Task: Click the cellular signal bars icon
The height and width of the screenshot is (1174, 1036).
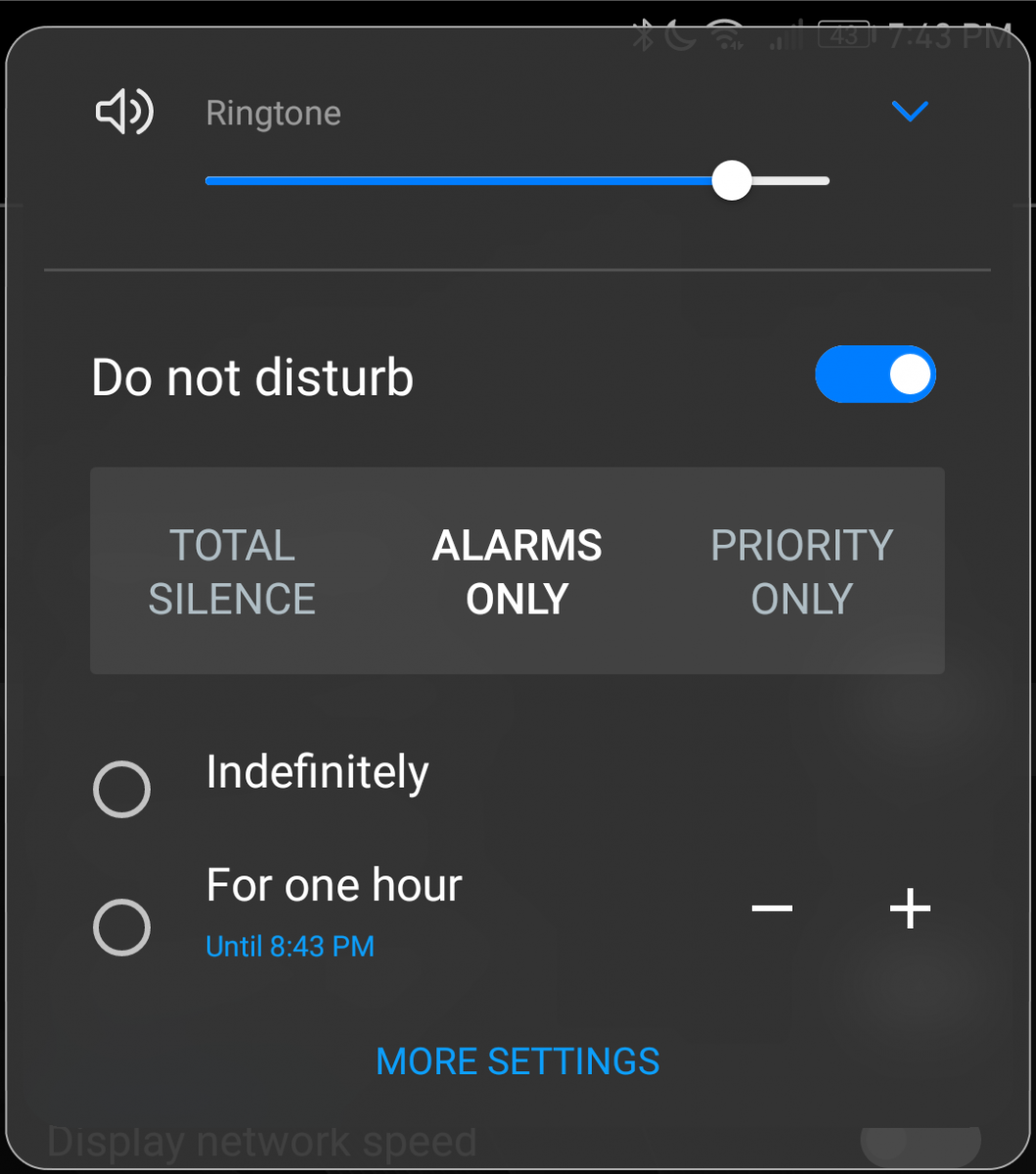Action: coord(783,34)
